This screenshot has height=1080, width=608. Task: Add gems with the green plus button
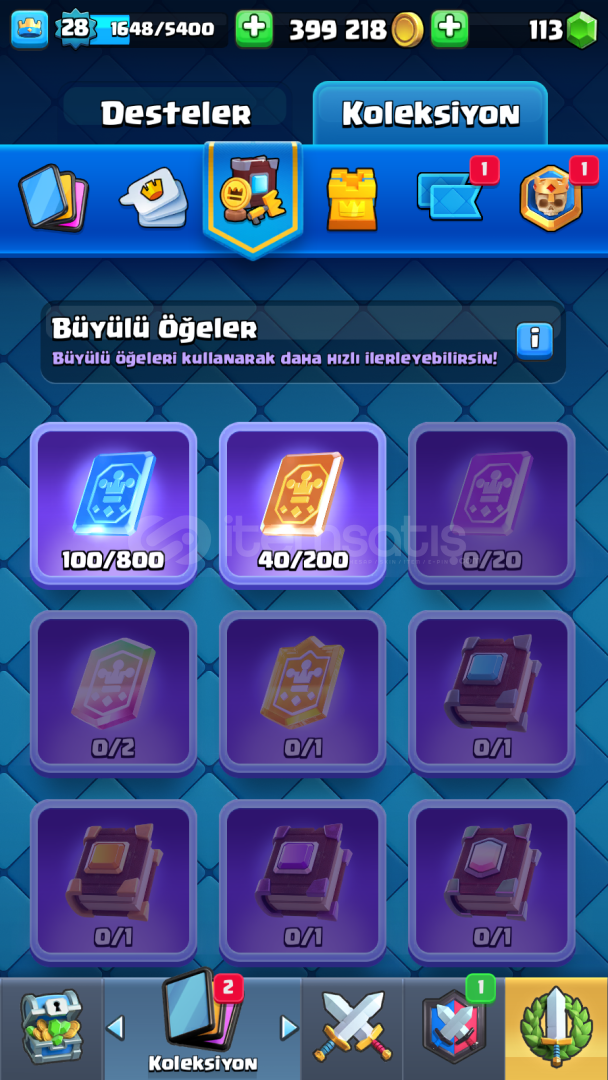450,29
